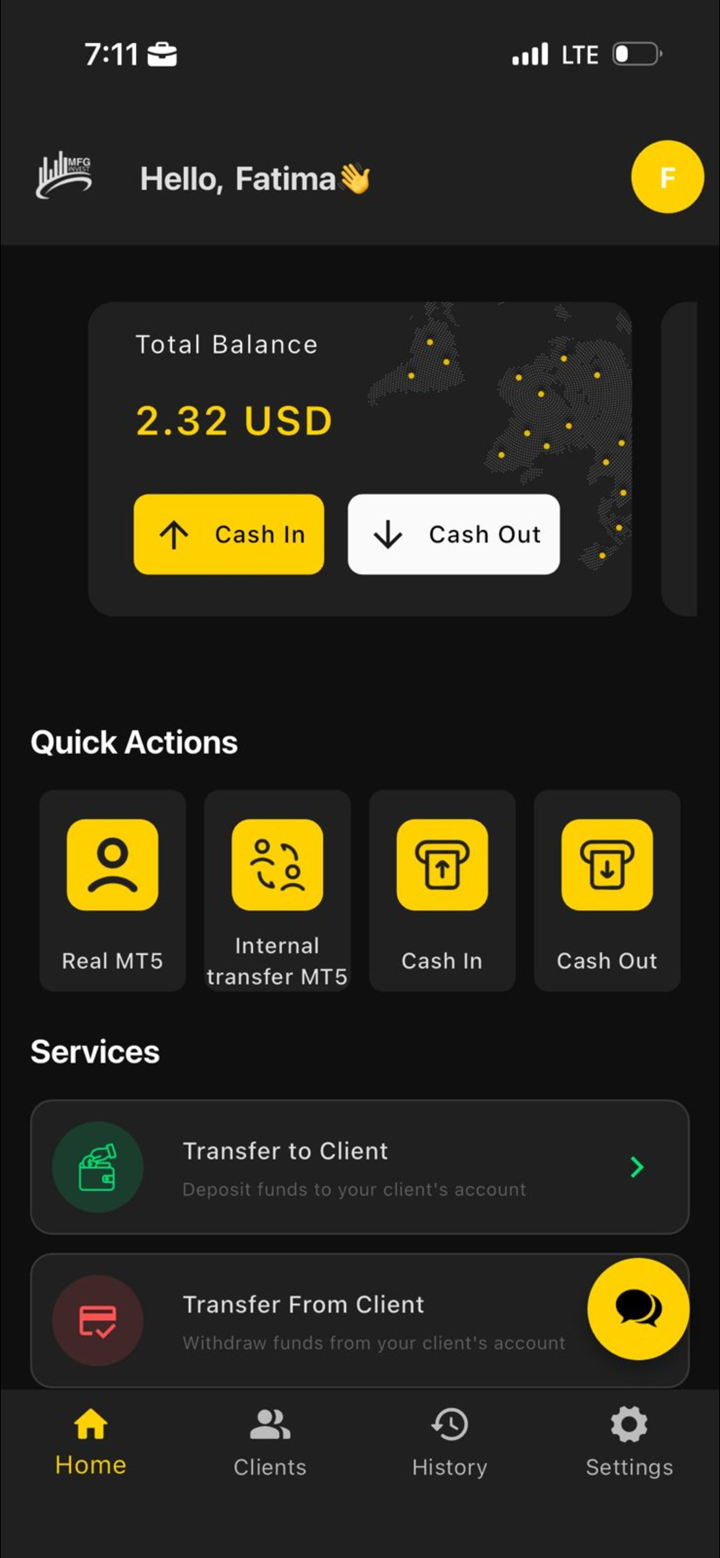Tap Cash In on the balance card
This screenshot has height=1558, width=720.
(x=229, y=534)
